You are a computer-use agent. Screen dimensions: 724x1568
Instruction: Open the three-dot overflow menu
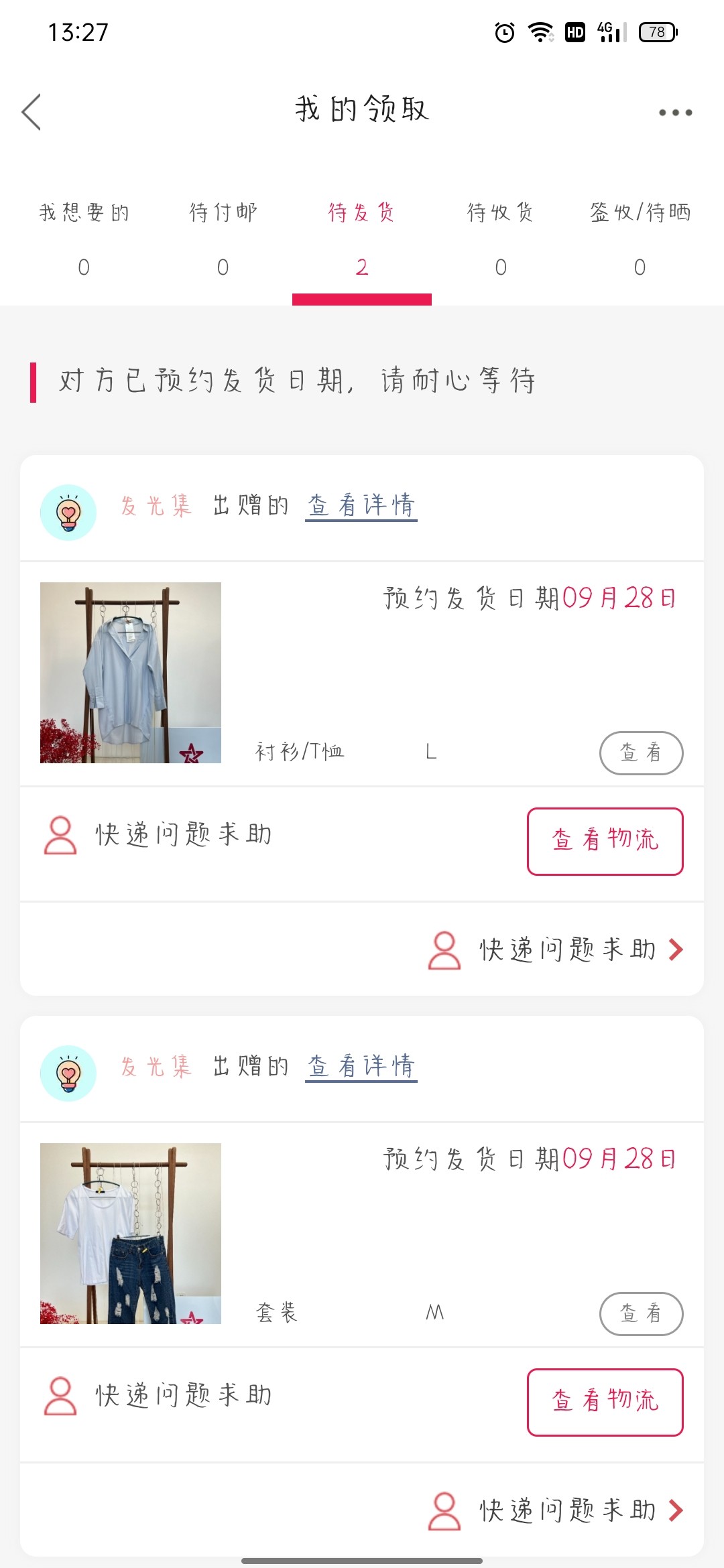(675, 113)
